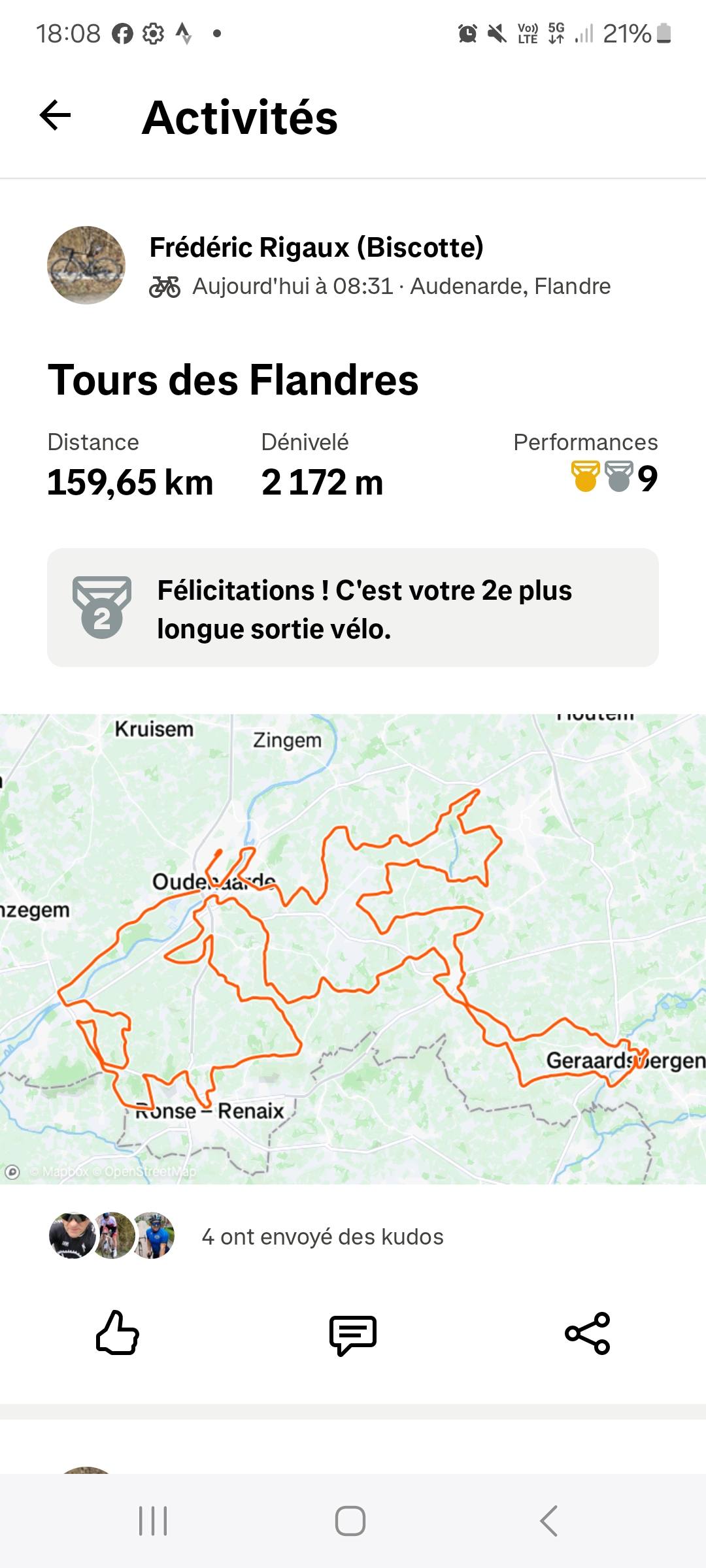Open the comments on this activity

[353, 1335]
